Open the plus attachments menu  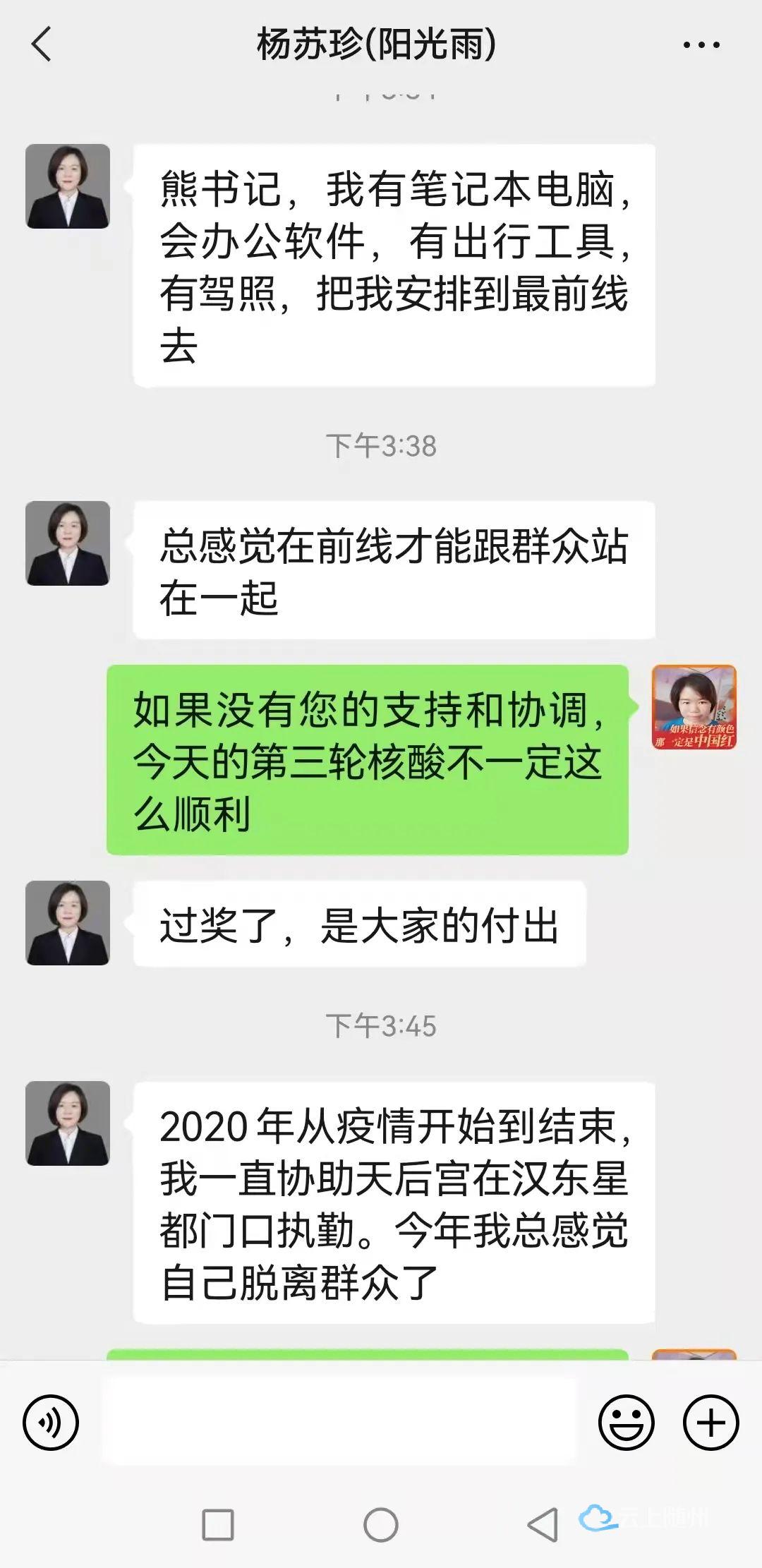(710, 1423)
